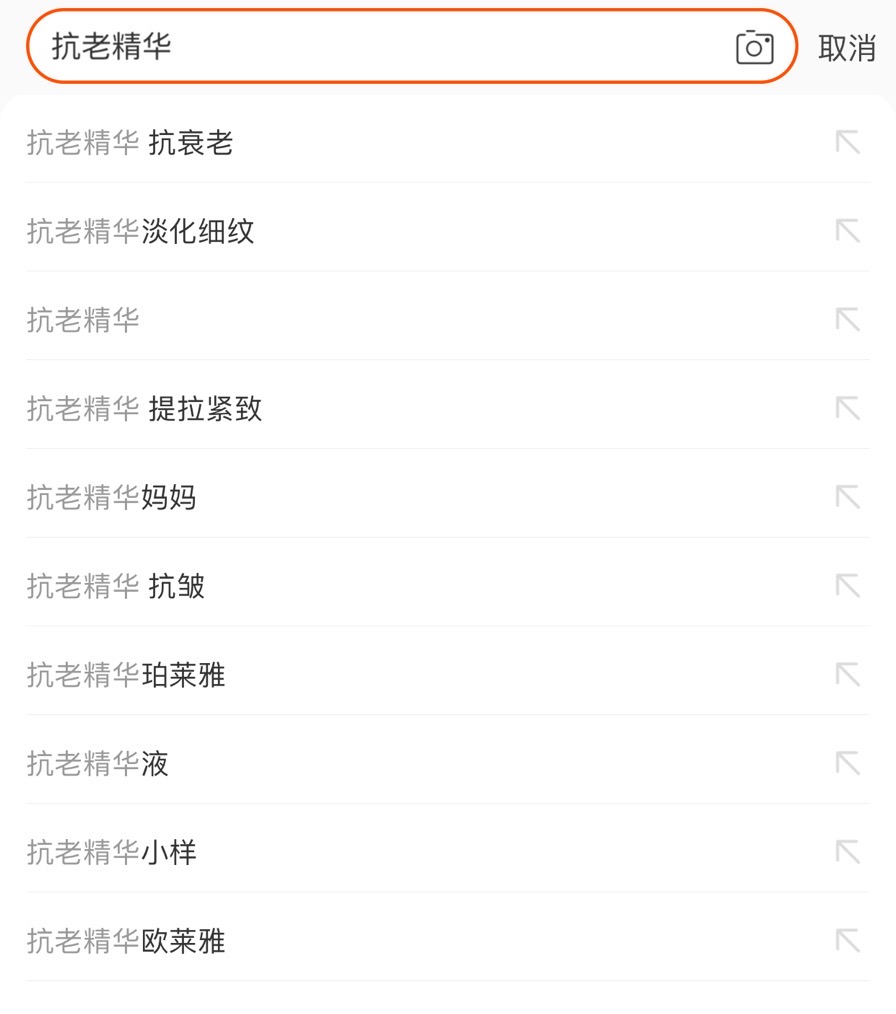This screenshot has width=896, height=1014.
Task: Cancel the search with 取消
Action: [x=846, y=48]
